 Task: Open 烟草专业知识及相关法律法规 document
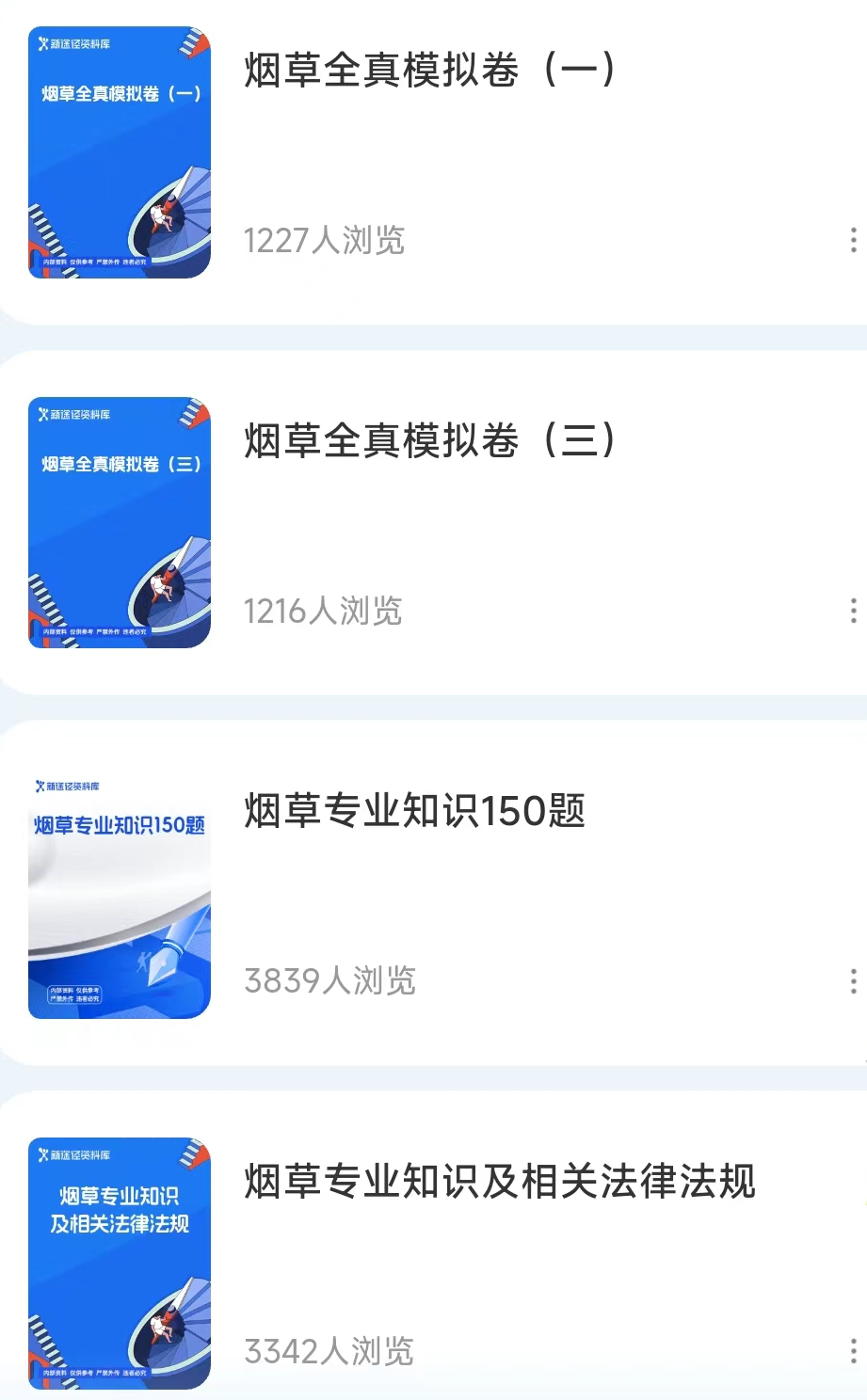[x=499, y=1182]
